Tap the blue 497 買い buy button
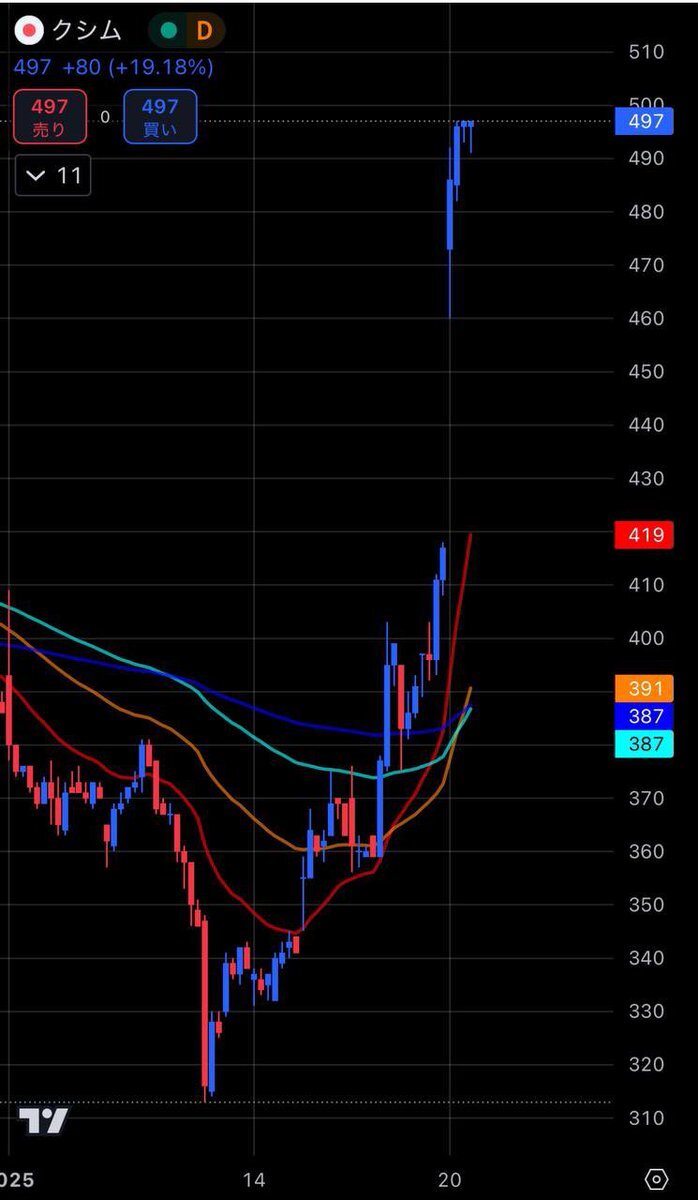 [160, 116]
